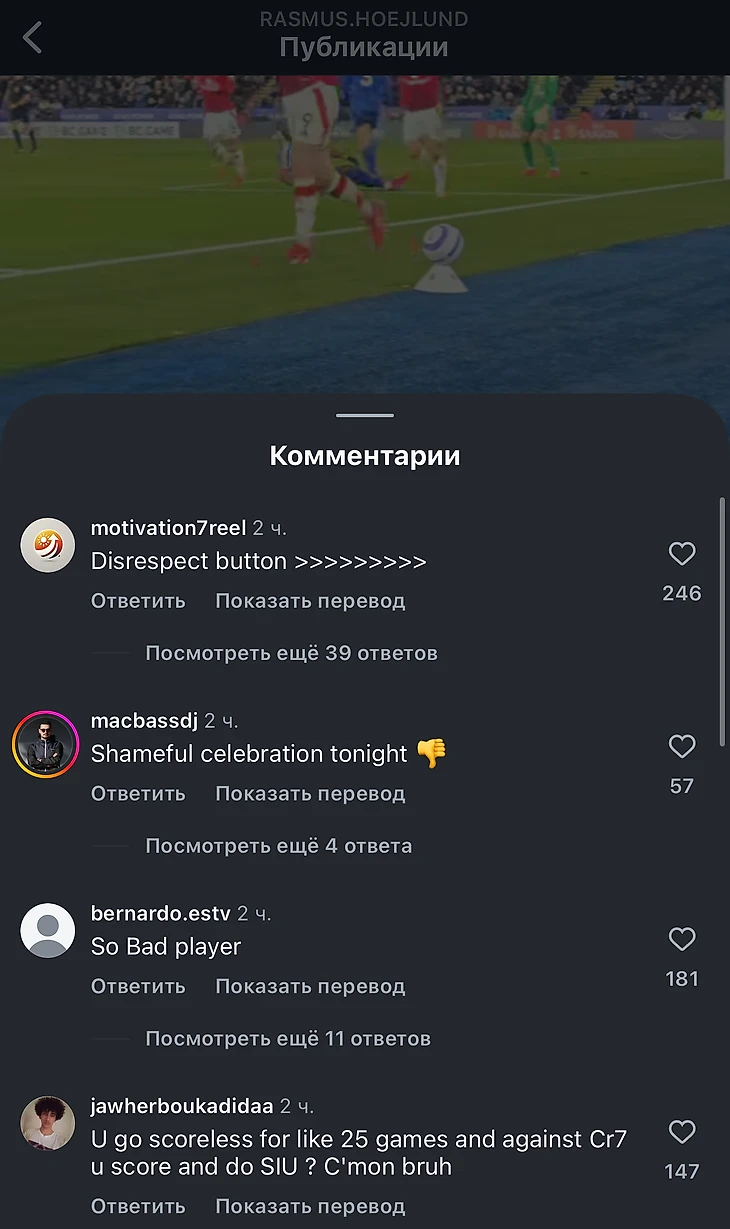Go back using the top-left arrow

tap(33, 38)
